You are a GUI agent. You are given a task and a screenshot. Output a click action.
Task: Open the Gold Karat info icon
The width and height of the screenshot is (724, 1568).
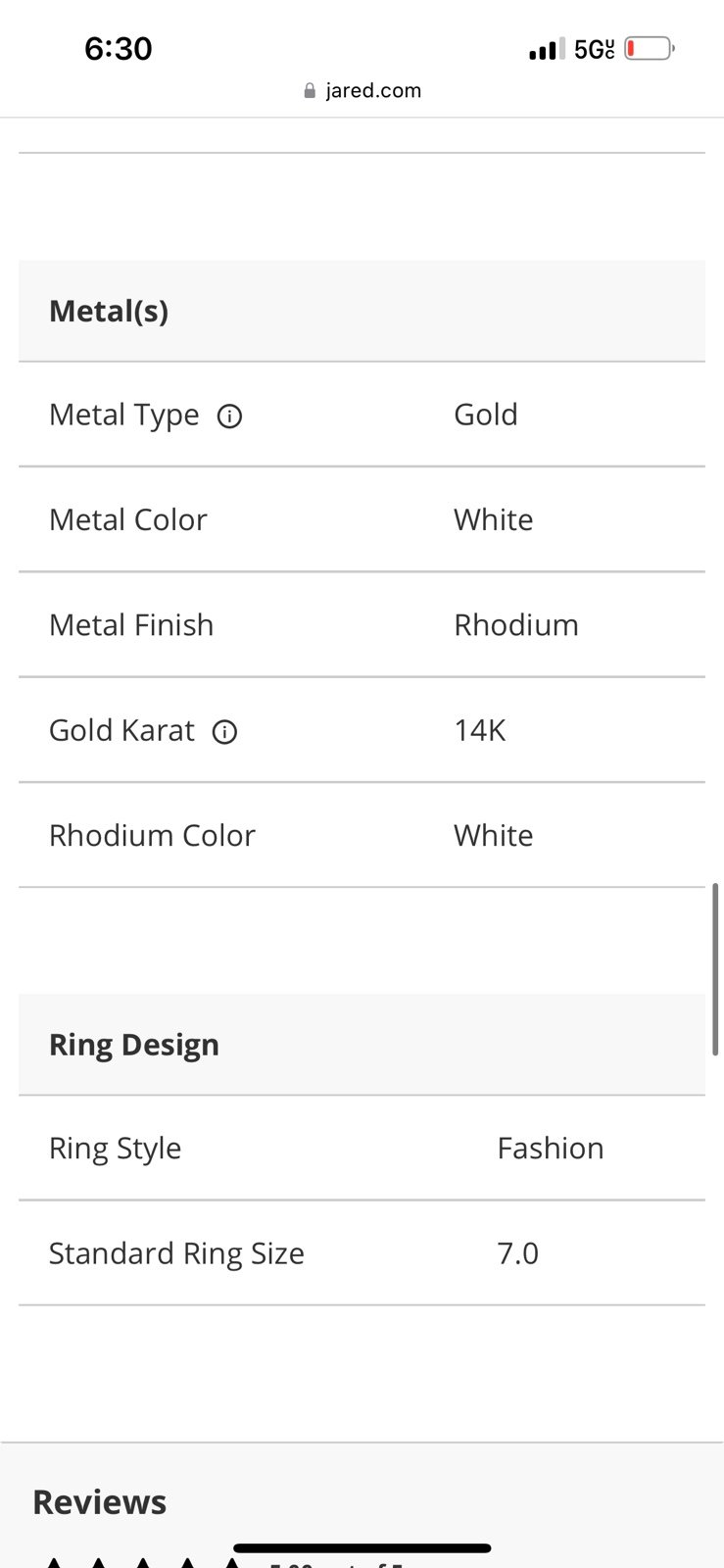[x=224, y=732]
